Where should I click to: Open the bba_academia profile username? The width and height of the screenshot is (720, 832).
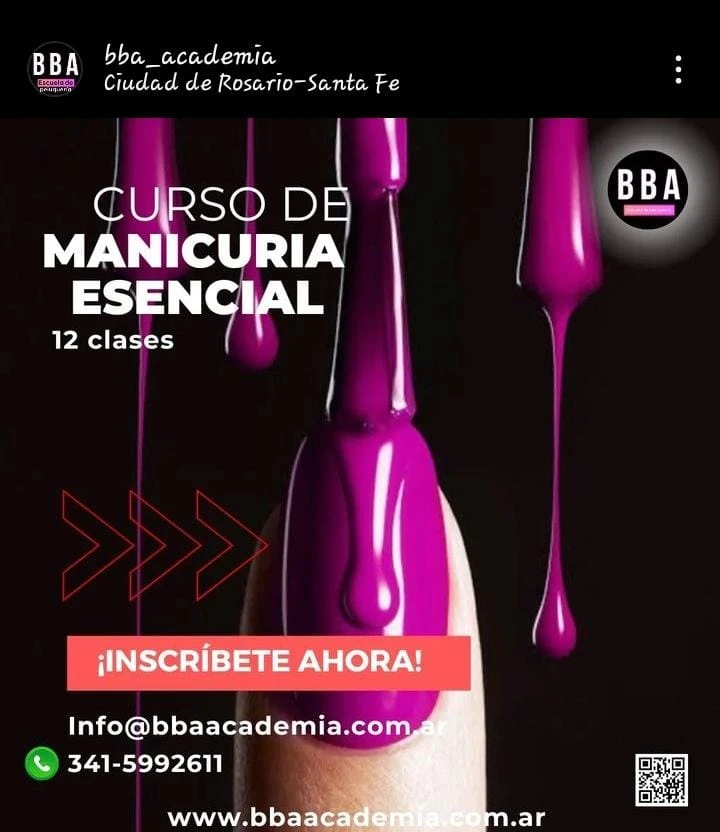[190, 56]
